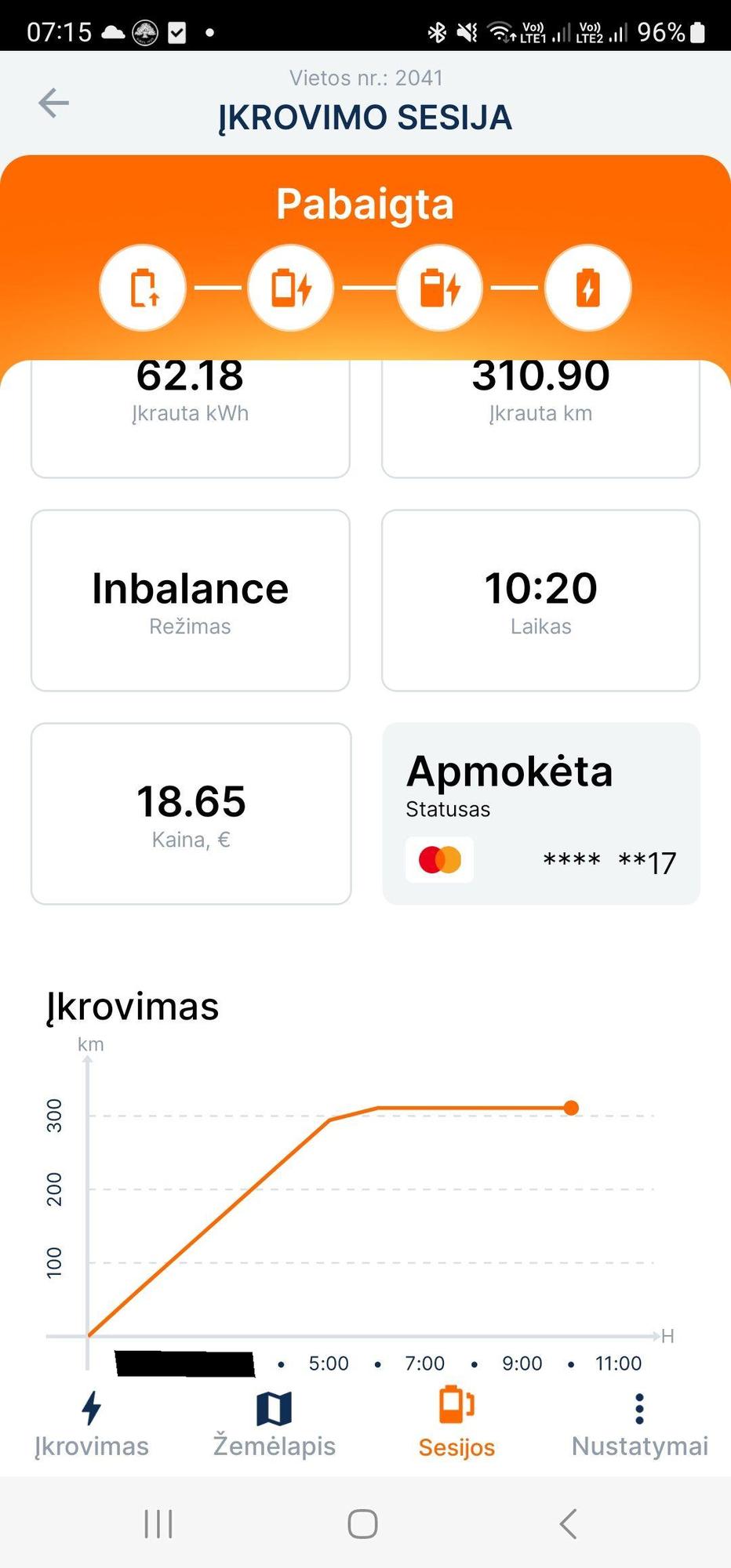Select the Inbalance Režimas card
The height and width of the screenshot is (1568, 731).
coord(191,600)
